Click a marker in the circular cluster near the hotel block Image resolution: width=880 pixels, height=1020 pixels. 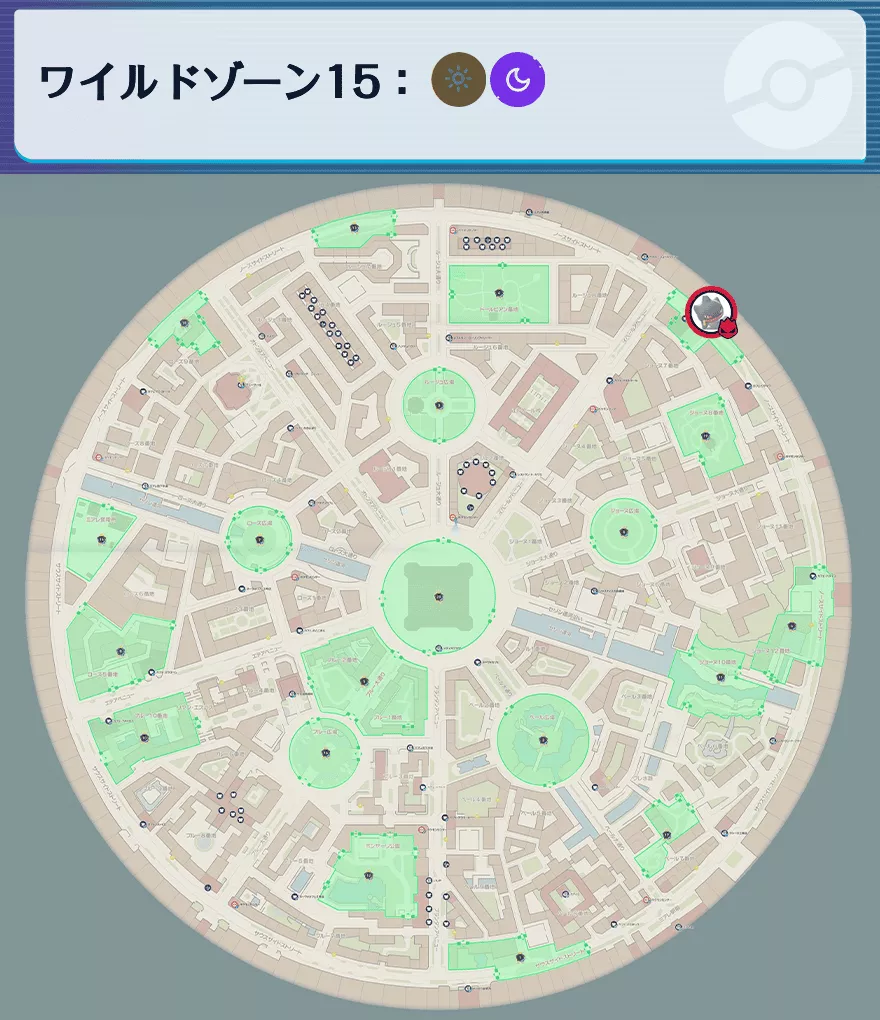tap(476, 461)
